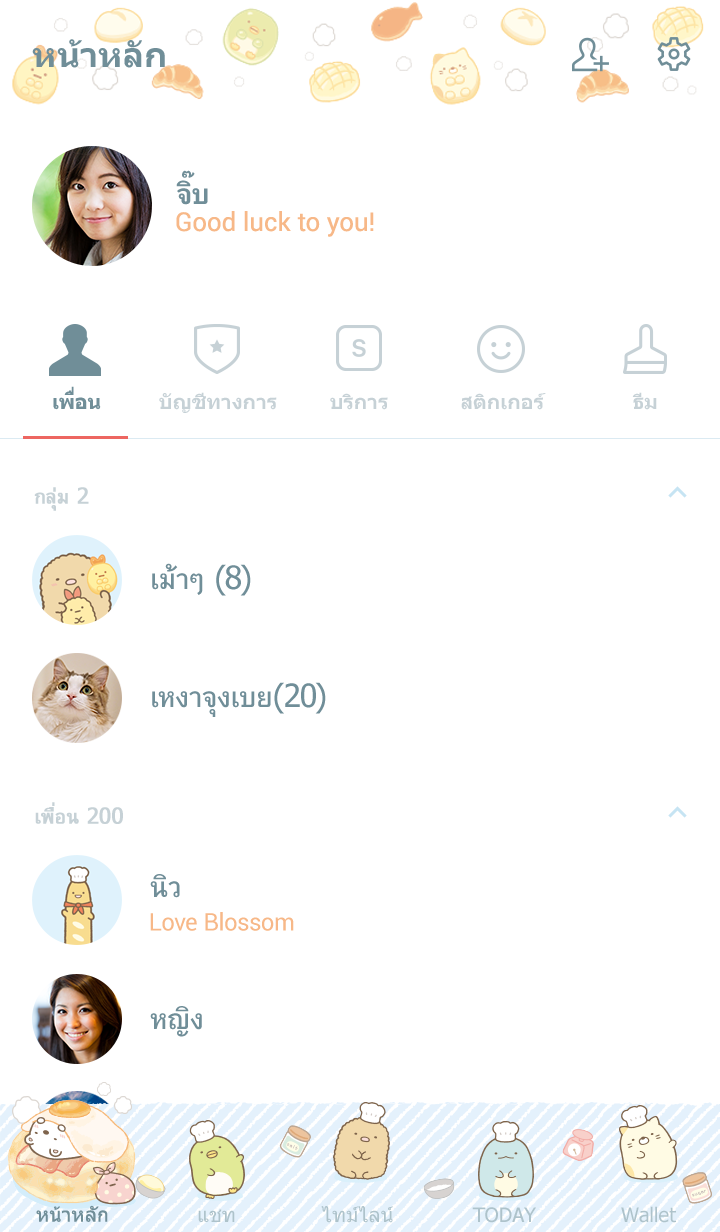Collapse the เพื่อน 200 section

click(677, 813)
